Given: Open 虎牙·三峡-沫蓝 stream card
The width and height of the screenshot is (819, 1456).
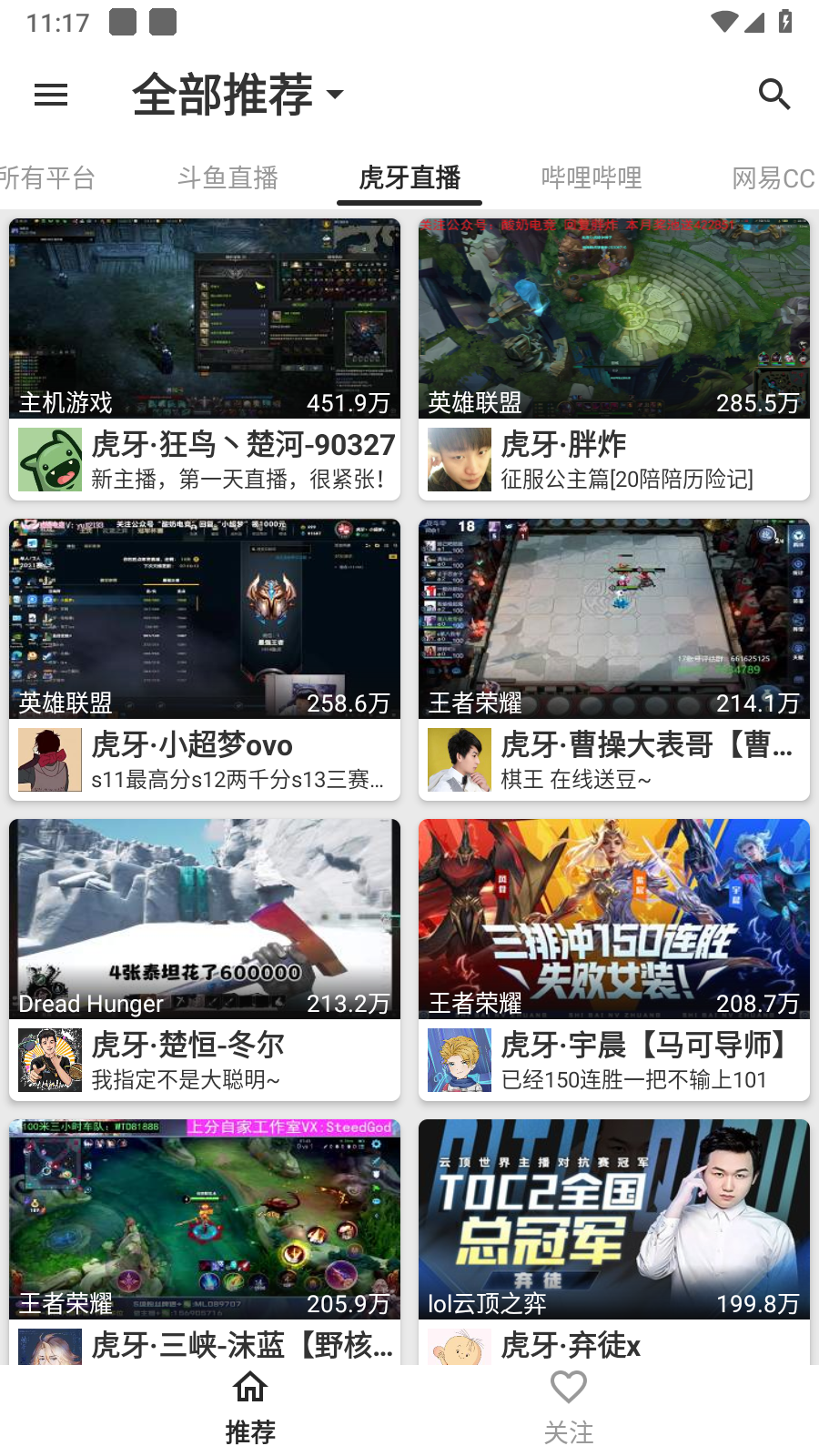Looking at the screenshot, I should [x=205, y=1242].
